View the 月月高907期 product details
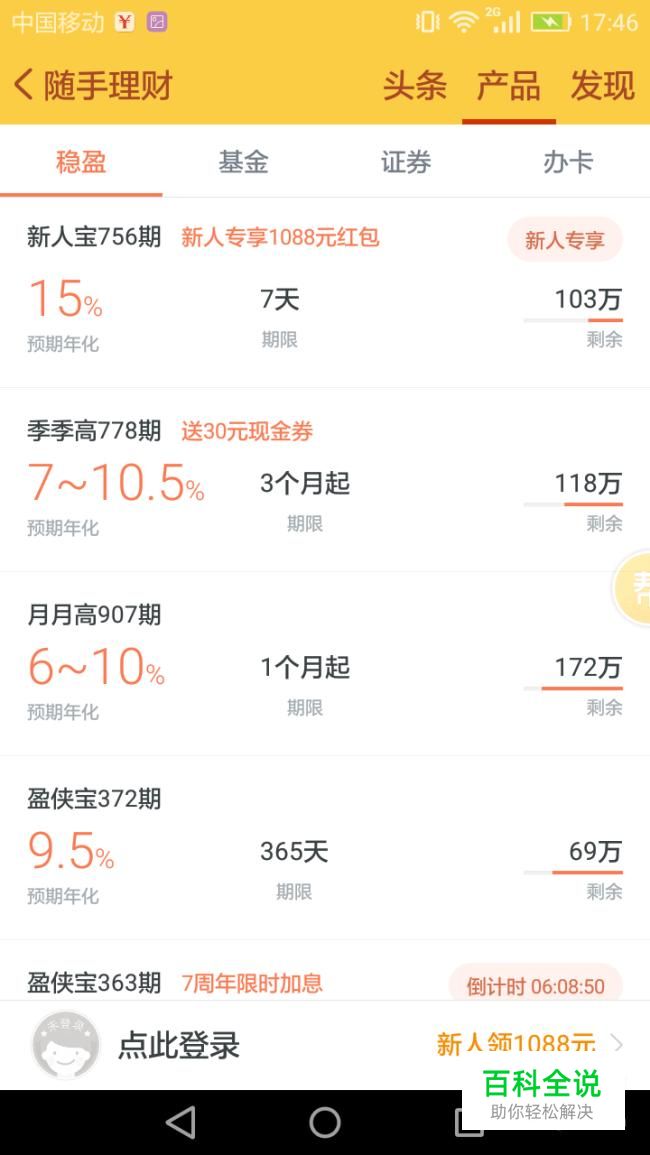The width and height of the screenshot is (650, 1155). [x=325, y=664]
